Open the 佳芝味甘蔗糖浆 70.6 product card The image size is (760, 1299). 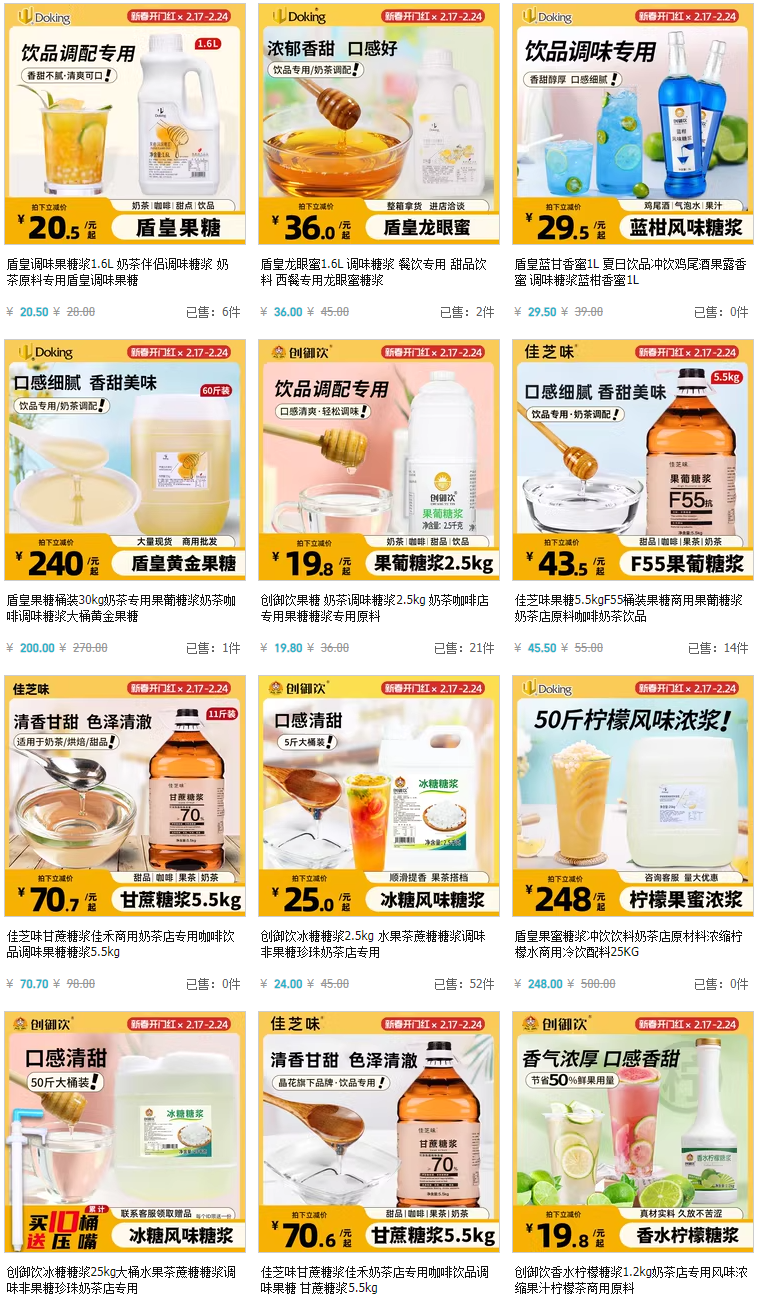point(379,1132)
